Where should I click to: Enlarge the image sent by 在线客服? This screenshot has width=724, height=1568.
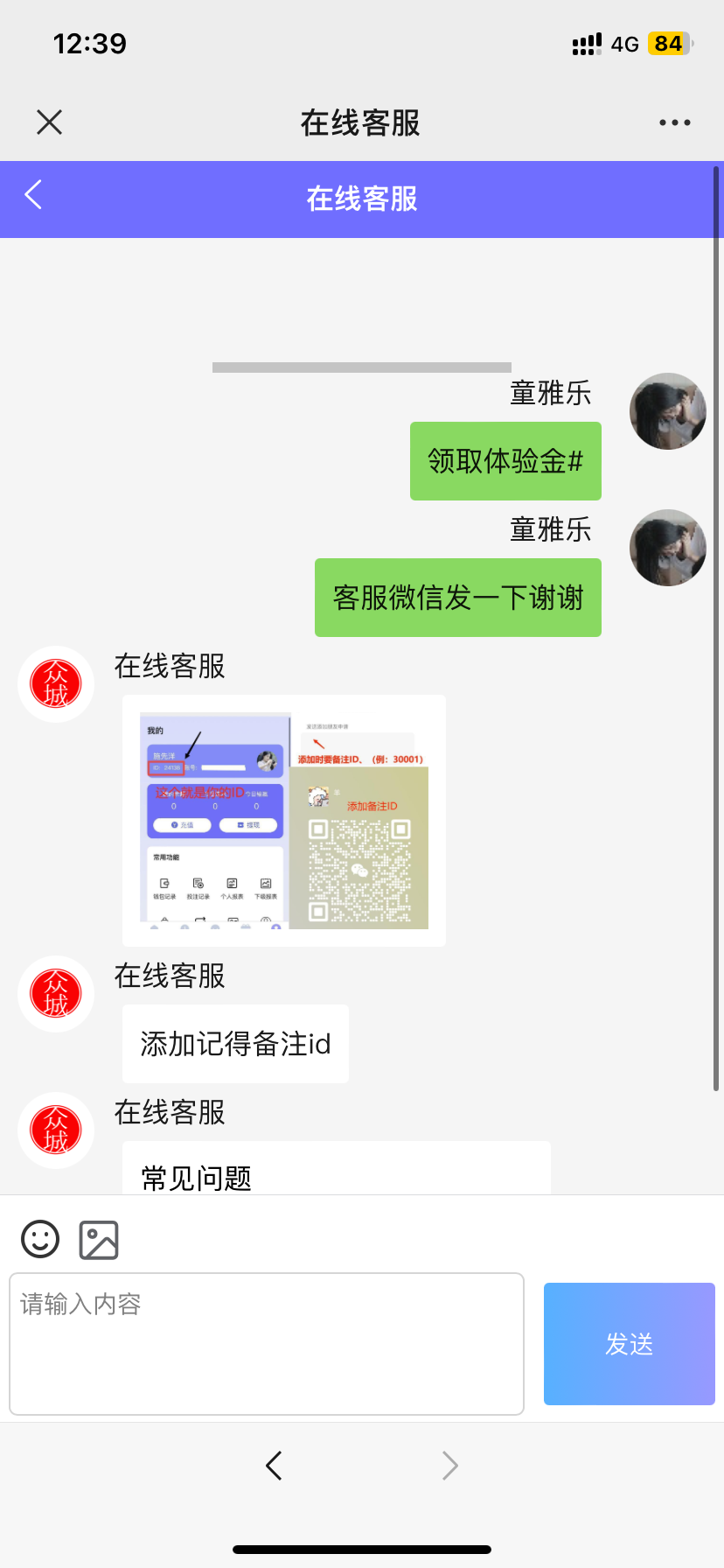pos(284,821)
